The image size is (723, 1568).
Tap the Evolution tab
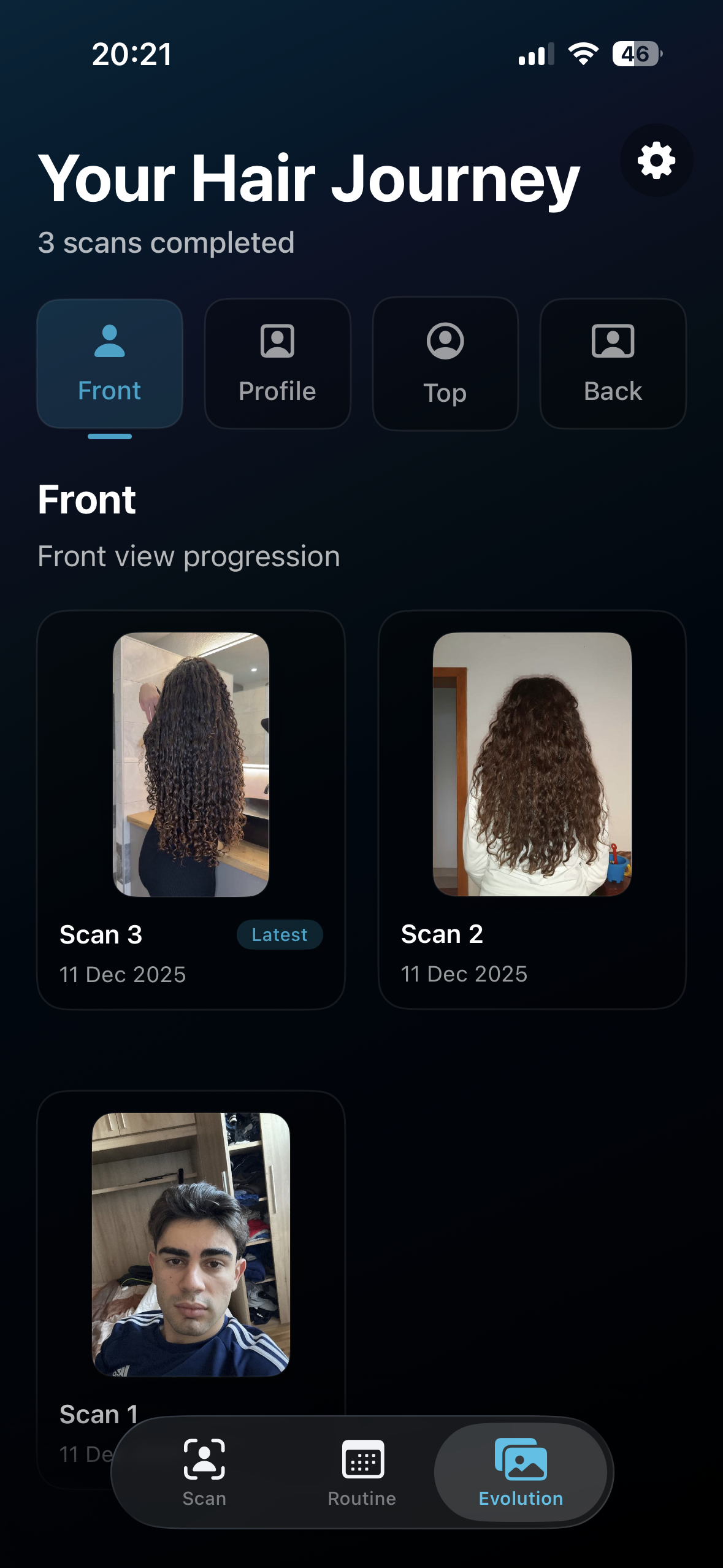tap(521, 1472)
